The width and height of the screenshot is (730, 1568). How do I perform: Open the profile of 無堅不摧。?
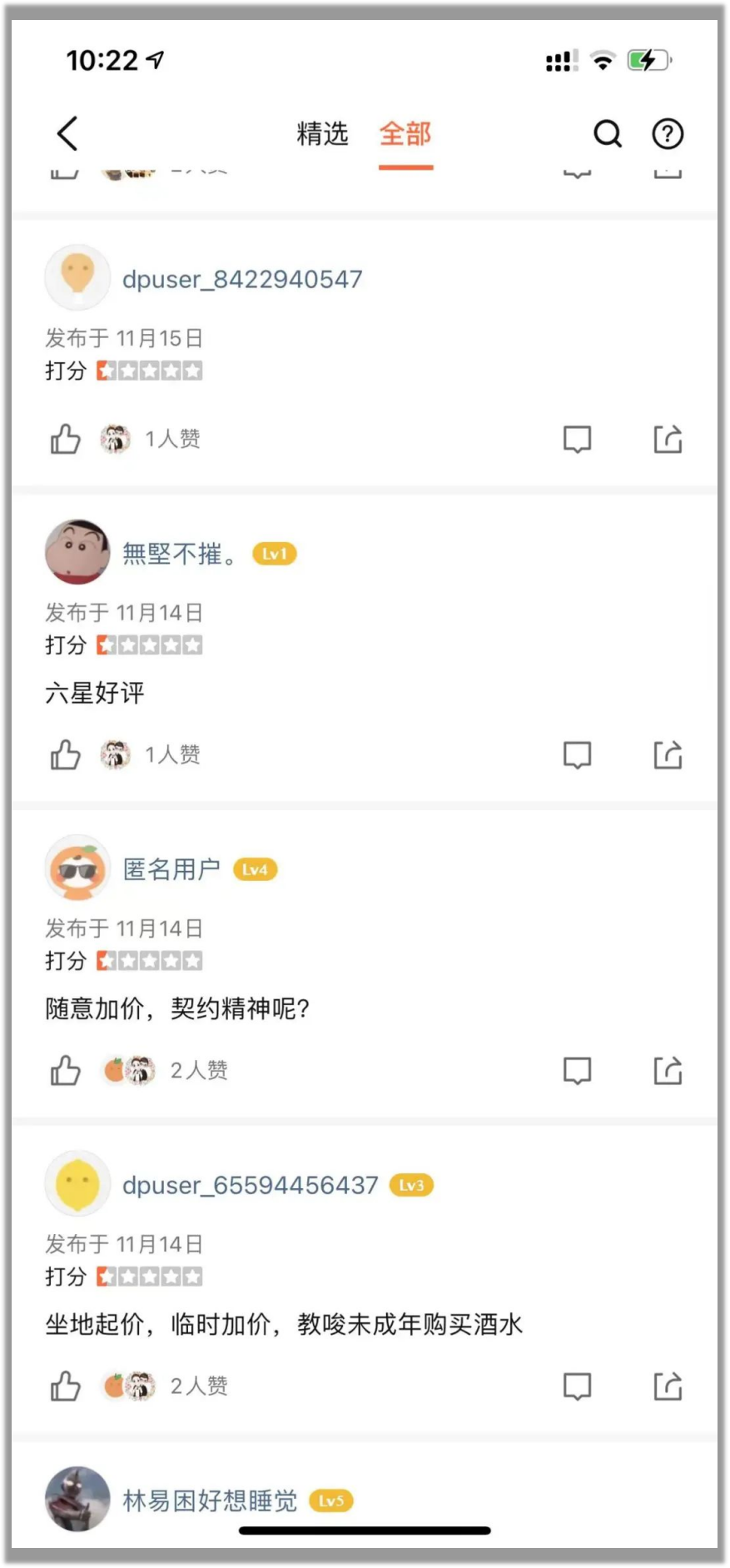(178, 554)
